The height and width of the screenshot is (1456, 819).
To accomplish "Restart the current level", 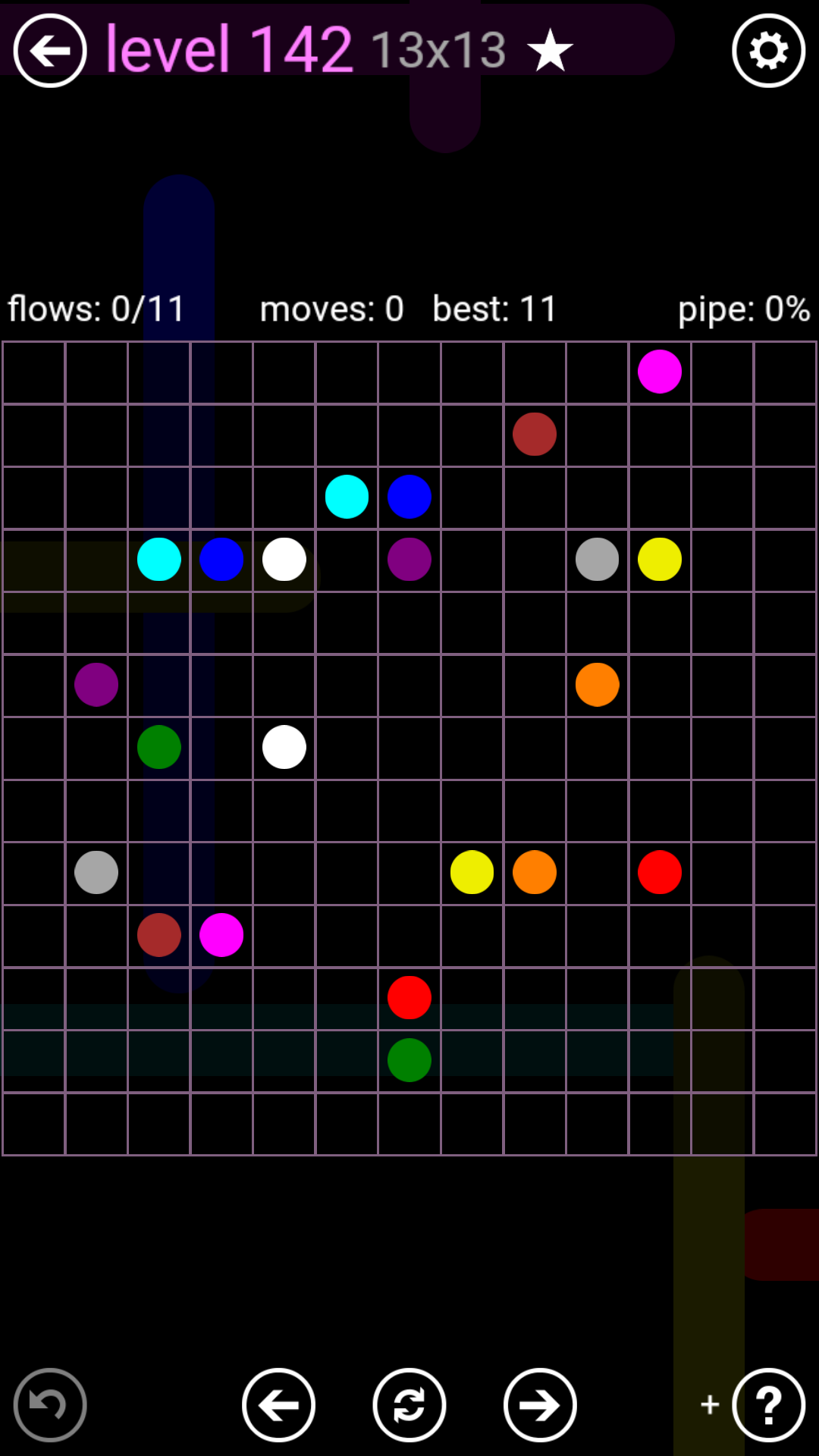I will 409,1405.
